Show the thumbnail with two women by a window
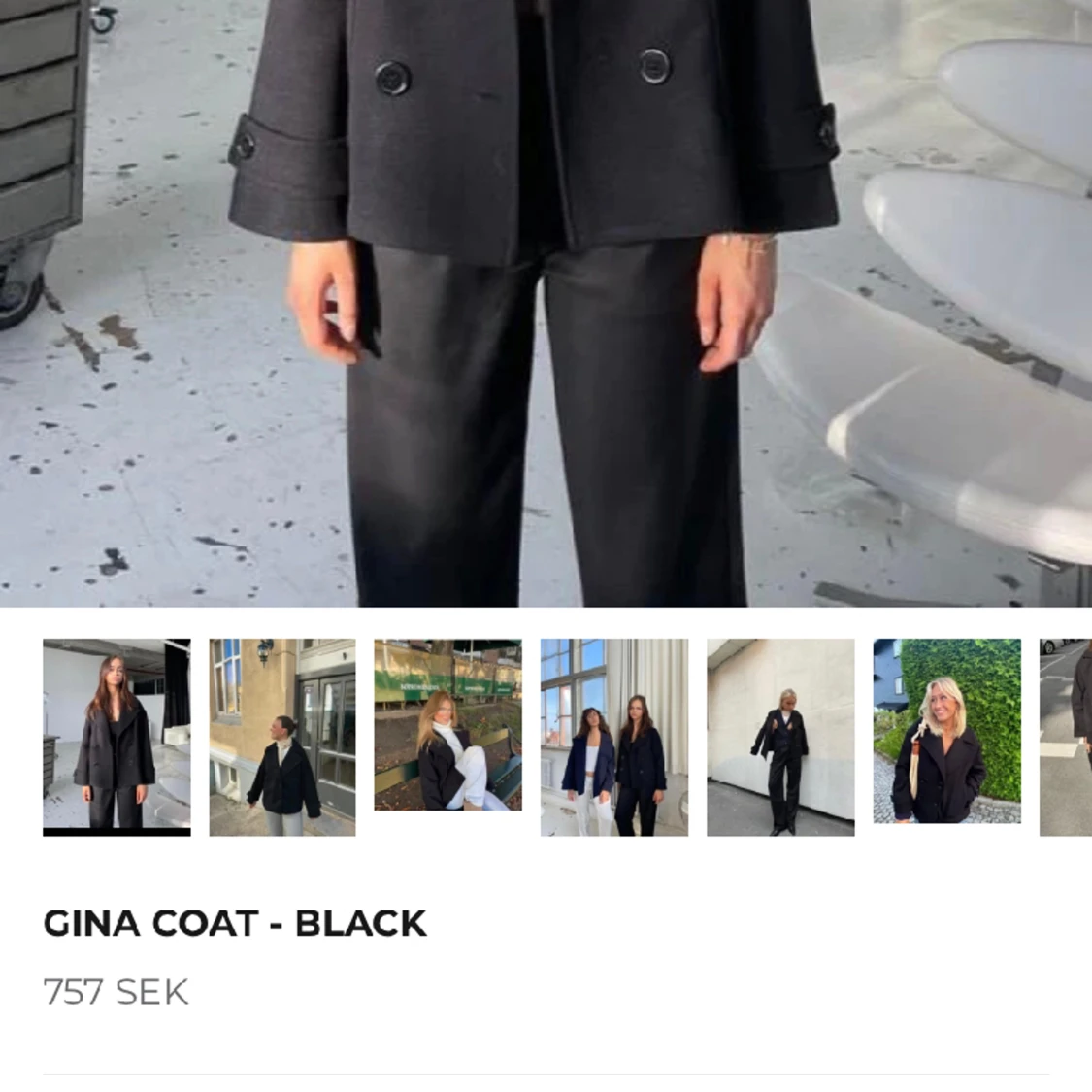 (614, 736)
